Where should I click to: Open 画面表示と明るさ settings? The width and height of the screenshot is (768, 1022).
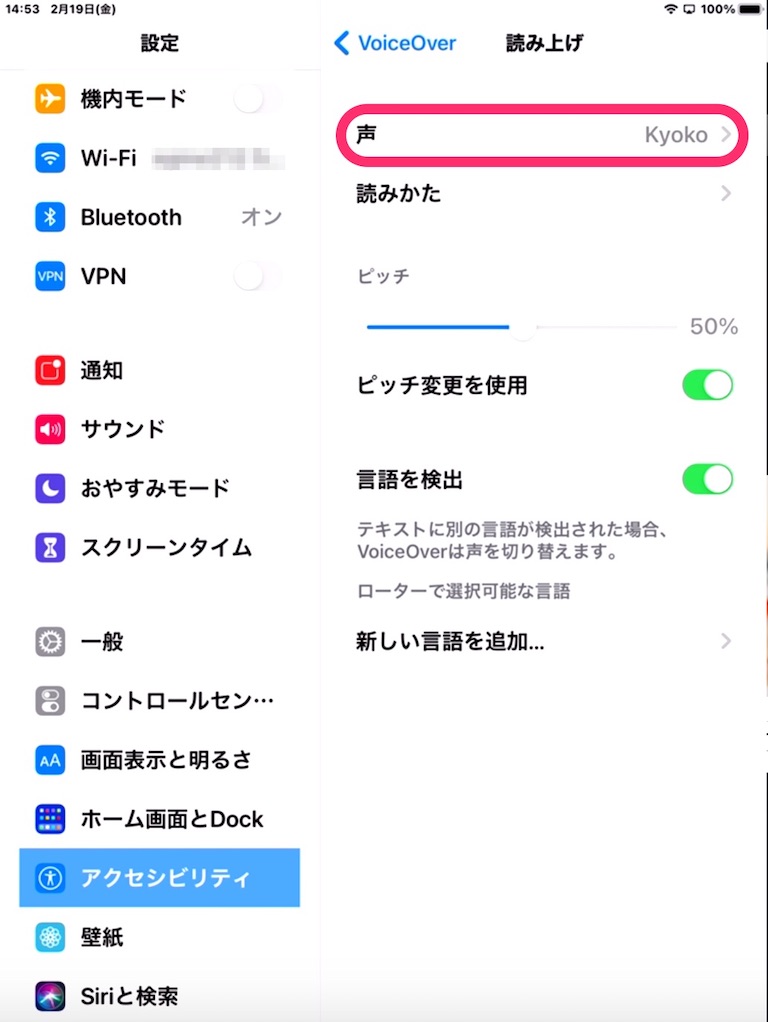click(x=160, y=760)
